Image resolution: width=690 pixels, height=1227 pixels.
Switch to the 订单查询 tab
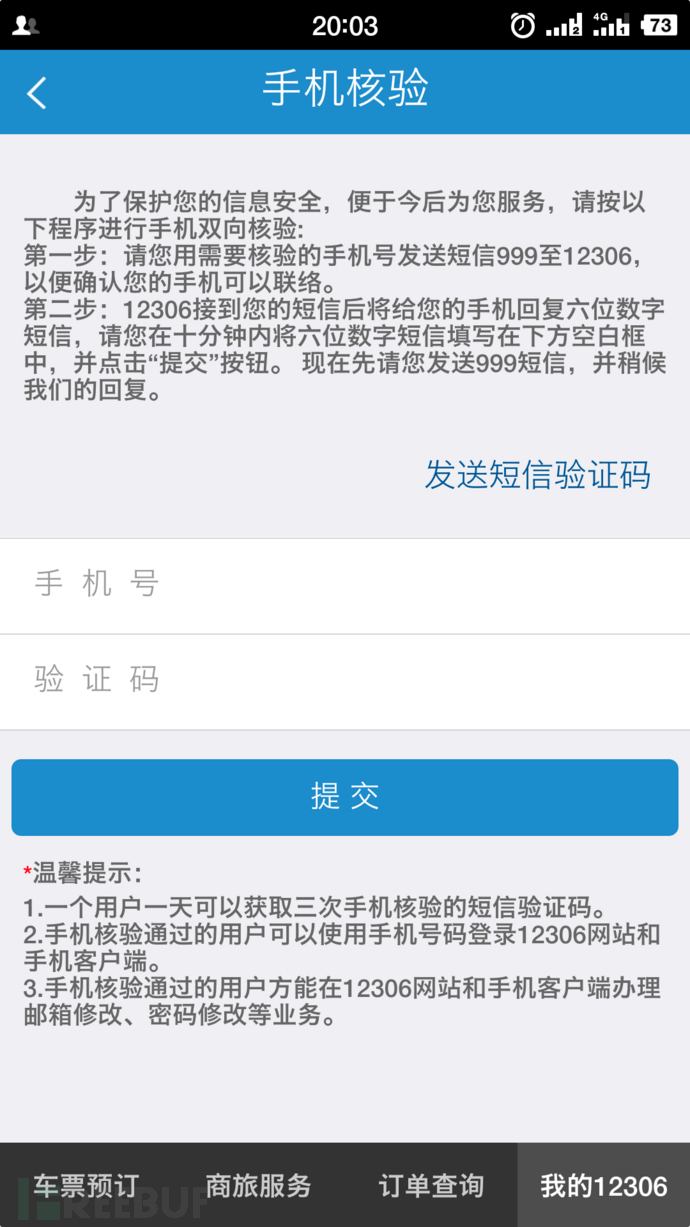tap(431, 1186)
